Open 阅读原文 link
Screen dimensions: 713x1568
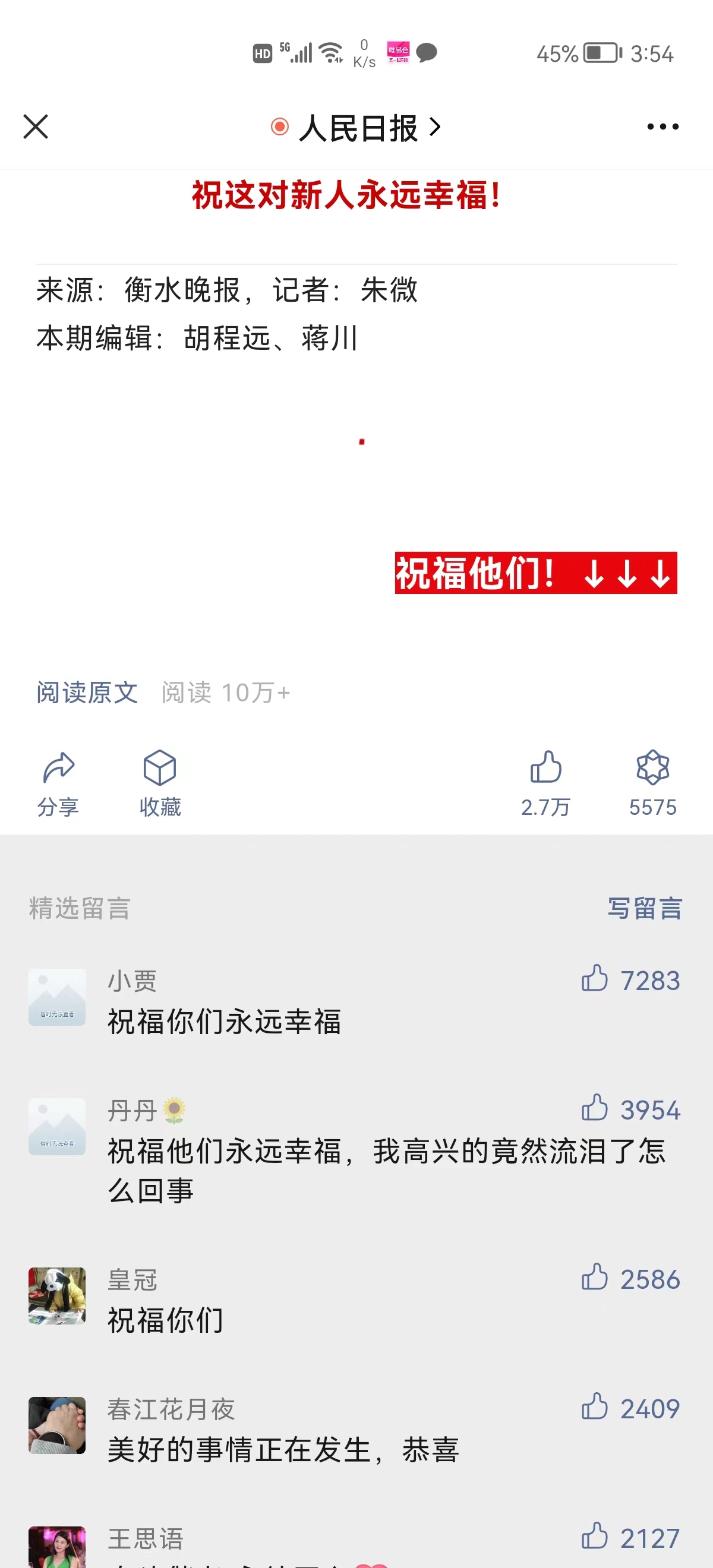tap(87, 693)
